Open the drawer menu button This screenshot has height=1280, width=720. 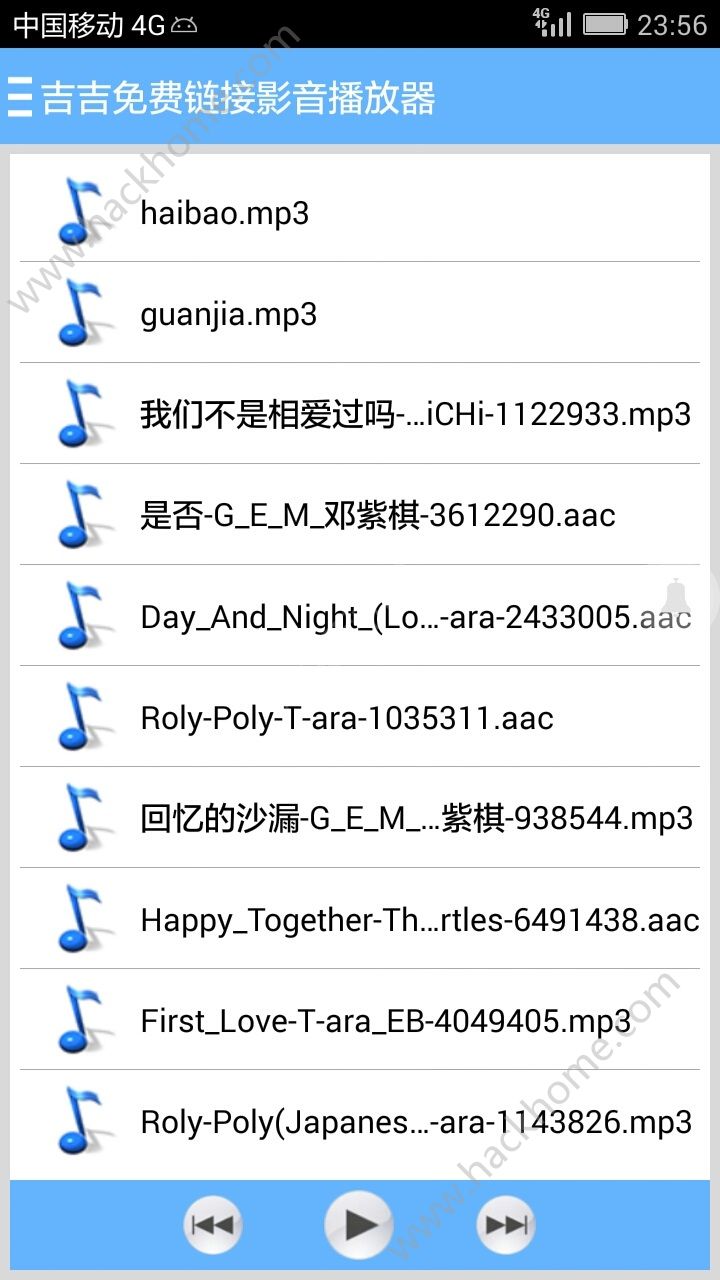click(x=20, y=97)
